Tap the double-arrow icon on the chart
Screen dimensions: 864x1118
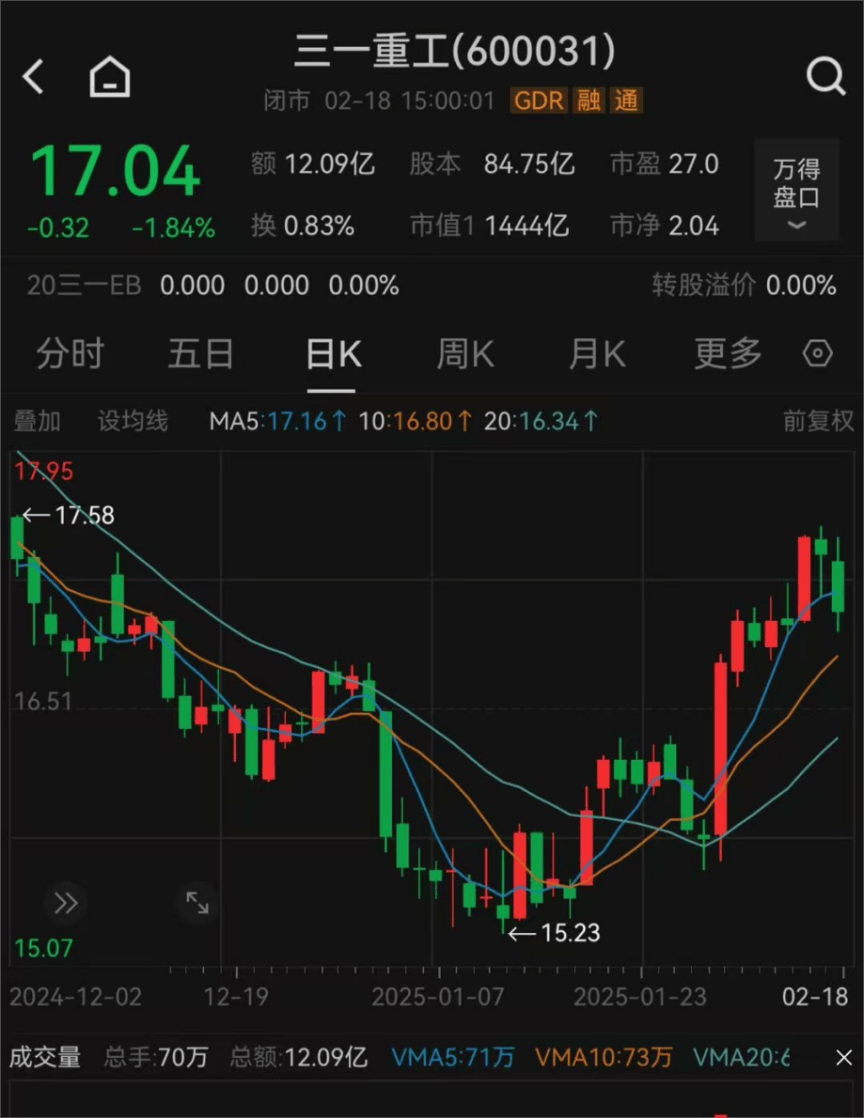coord(65,904)
